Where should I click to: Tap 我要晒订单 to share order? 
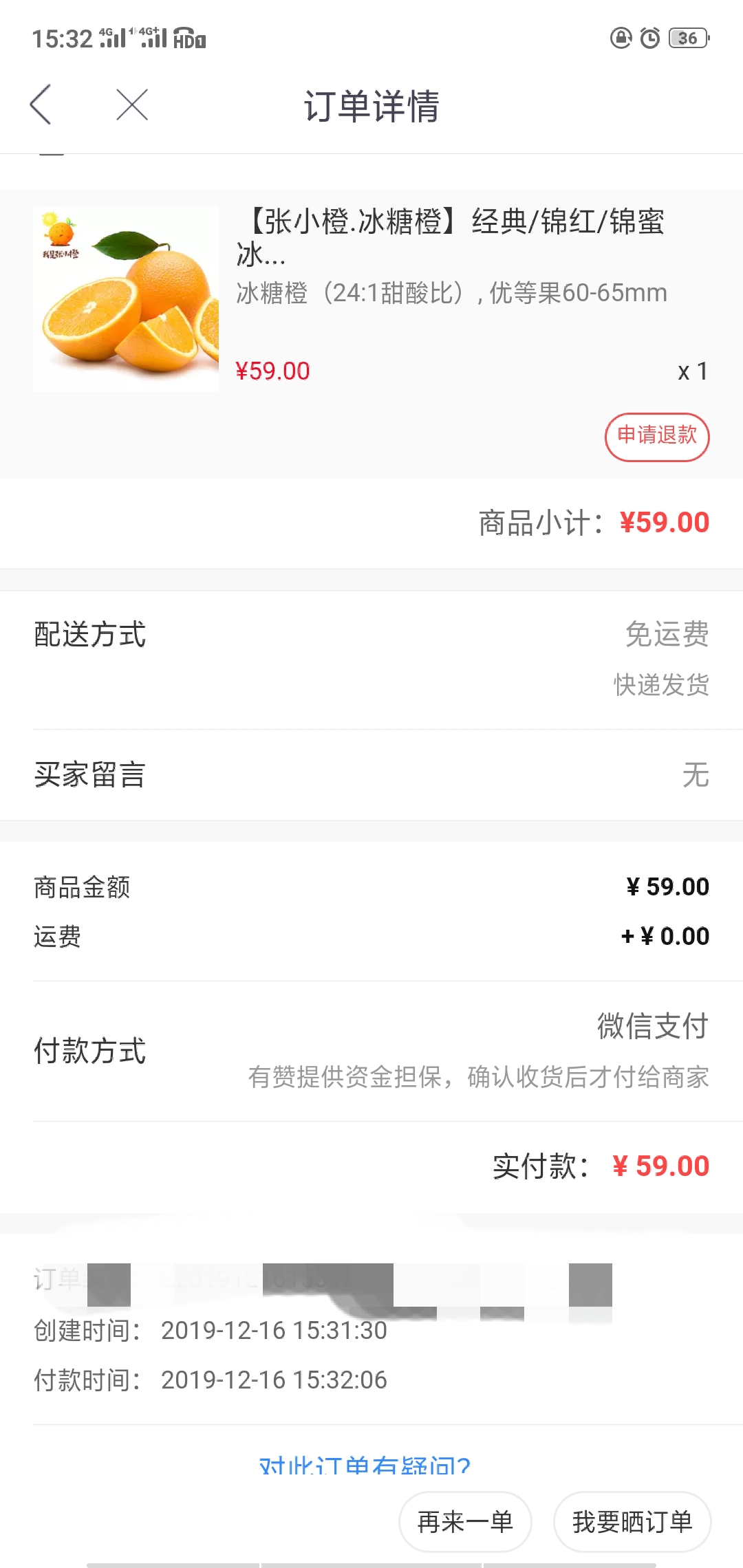pyautogui.click(x=632, y=1521)
